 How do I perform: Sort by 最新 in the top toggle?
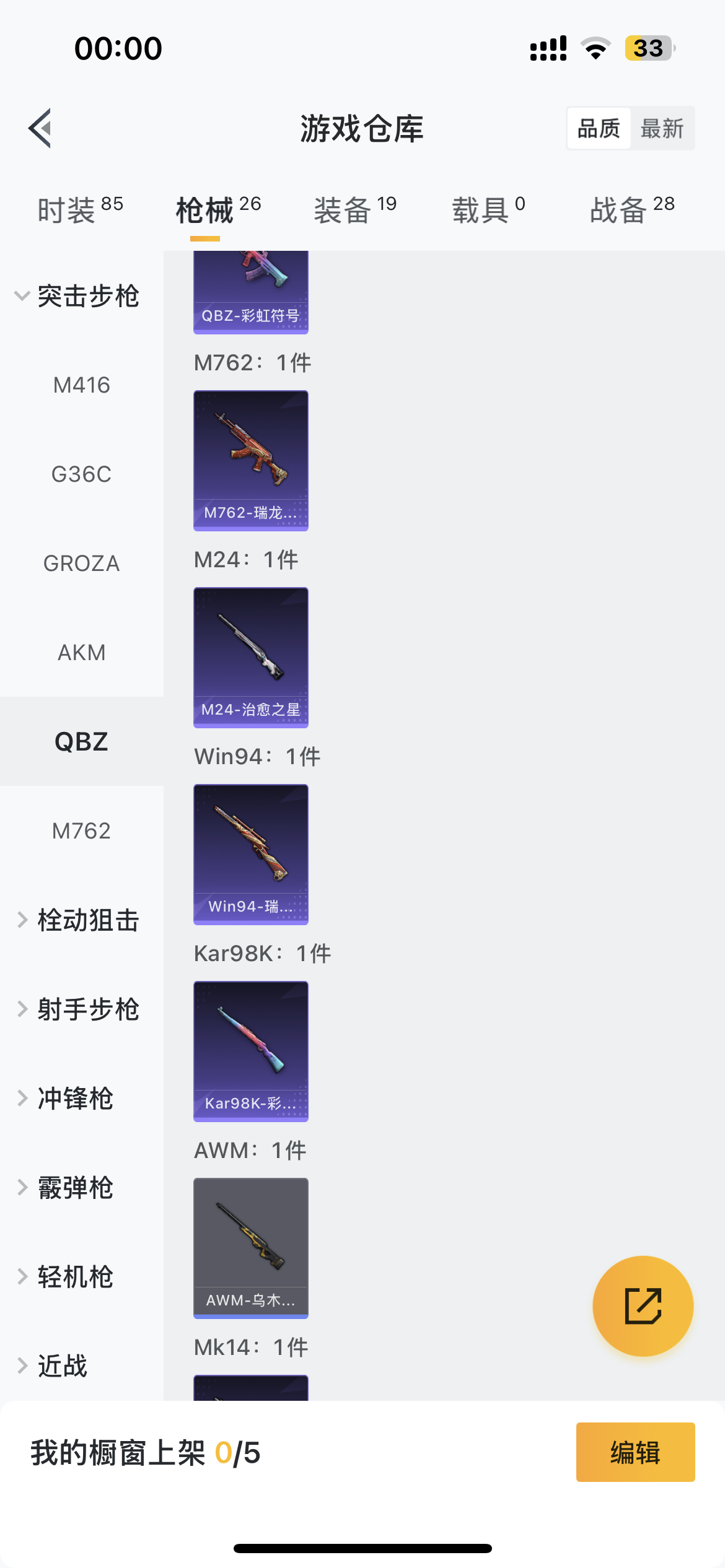coord(662,128)
